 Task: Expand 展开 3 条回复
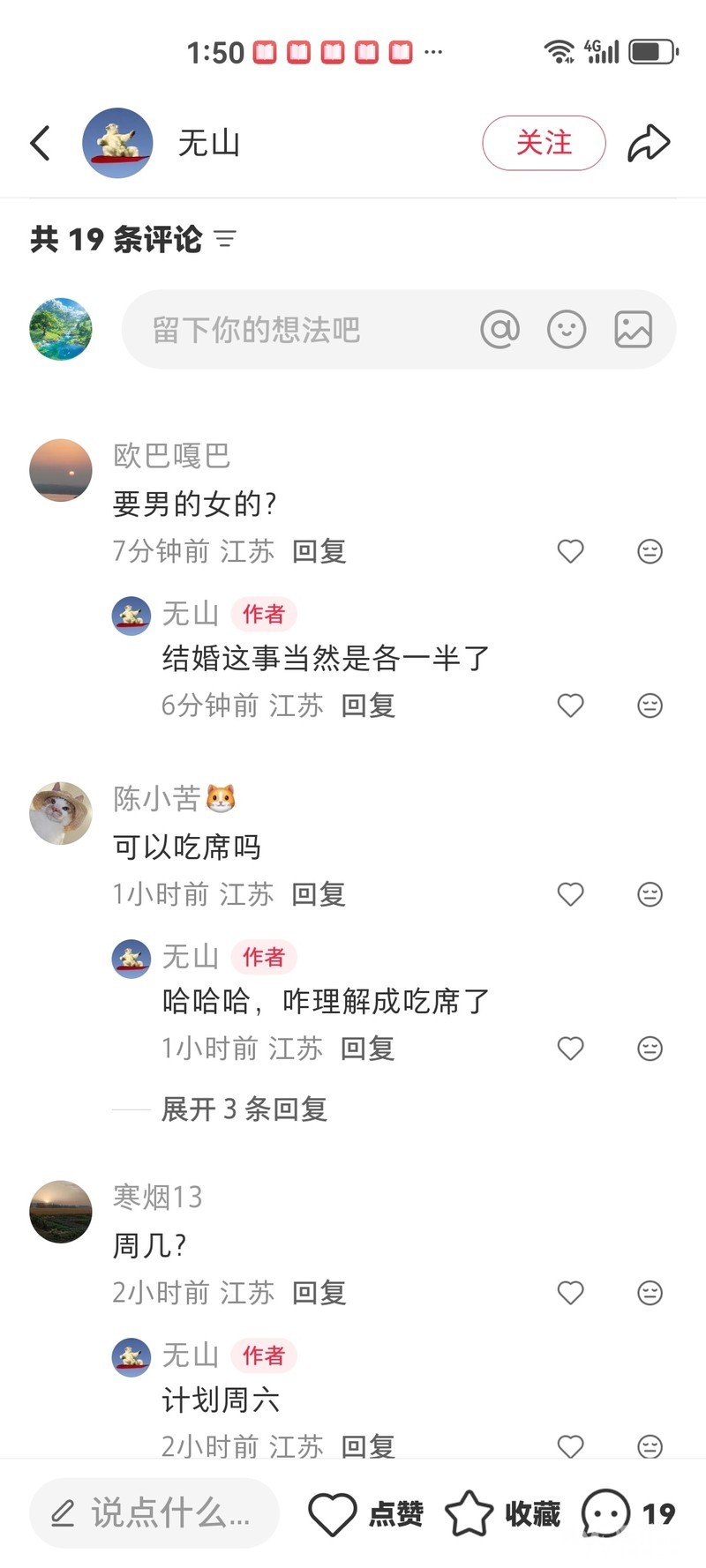pos(244,1109)
